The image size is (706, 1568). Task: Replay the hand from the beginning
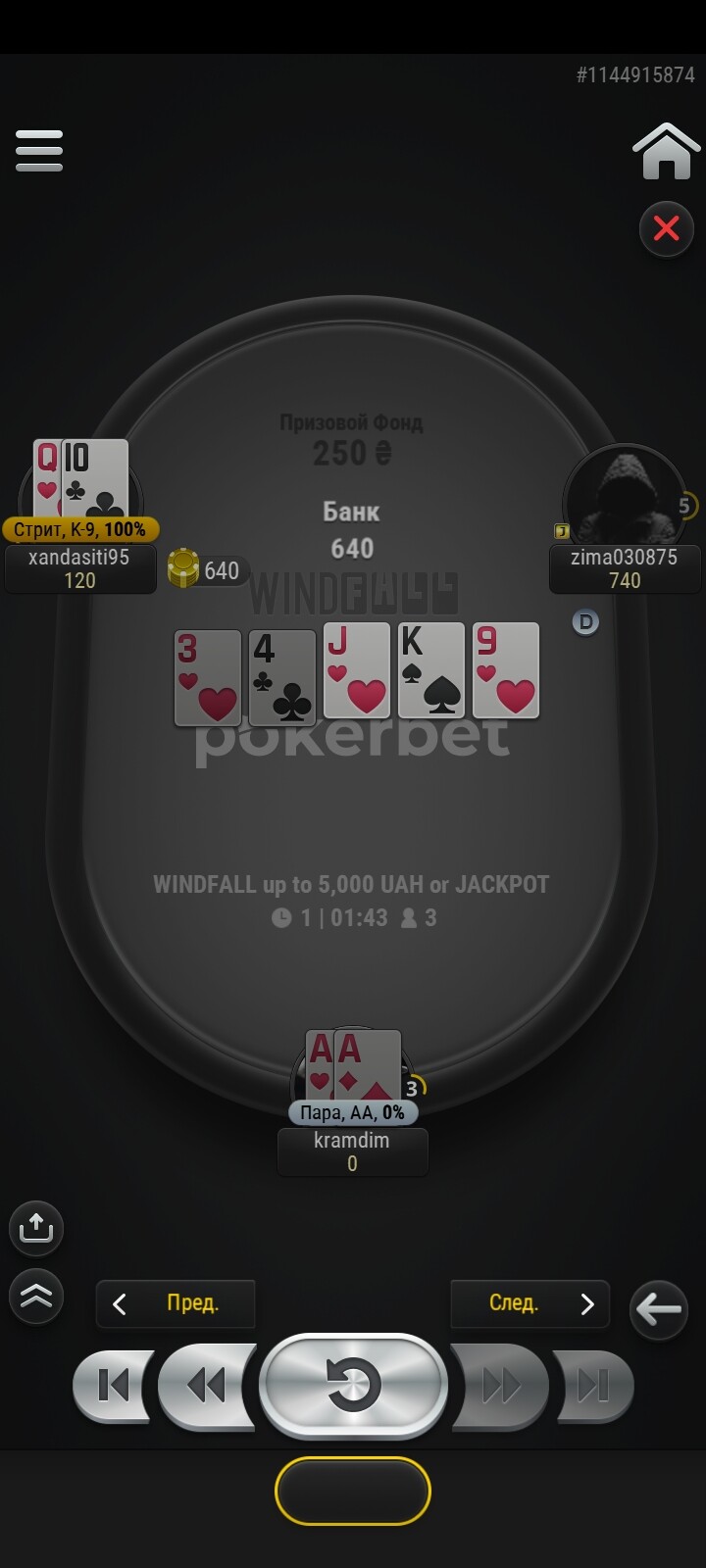click(x=353, y=1386)
